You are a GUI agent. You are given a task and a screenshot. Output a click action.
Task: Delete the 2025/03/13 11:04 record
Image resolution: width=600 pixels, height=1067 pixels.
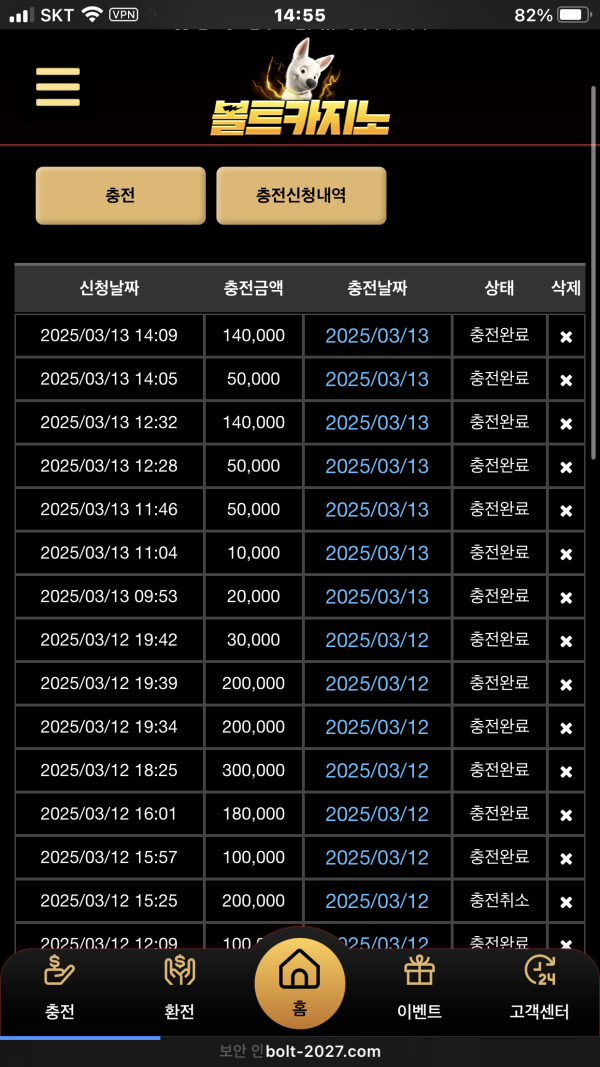tap(566, 554)
